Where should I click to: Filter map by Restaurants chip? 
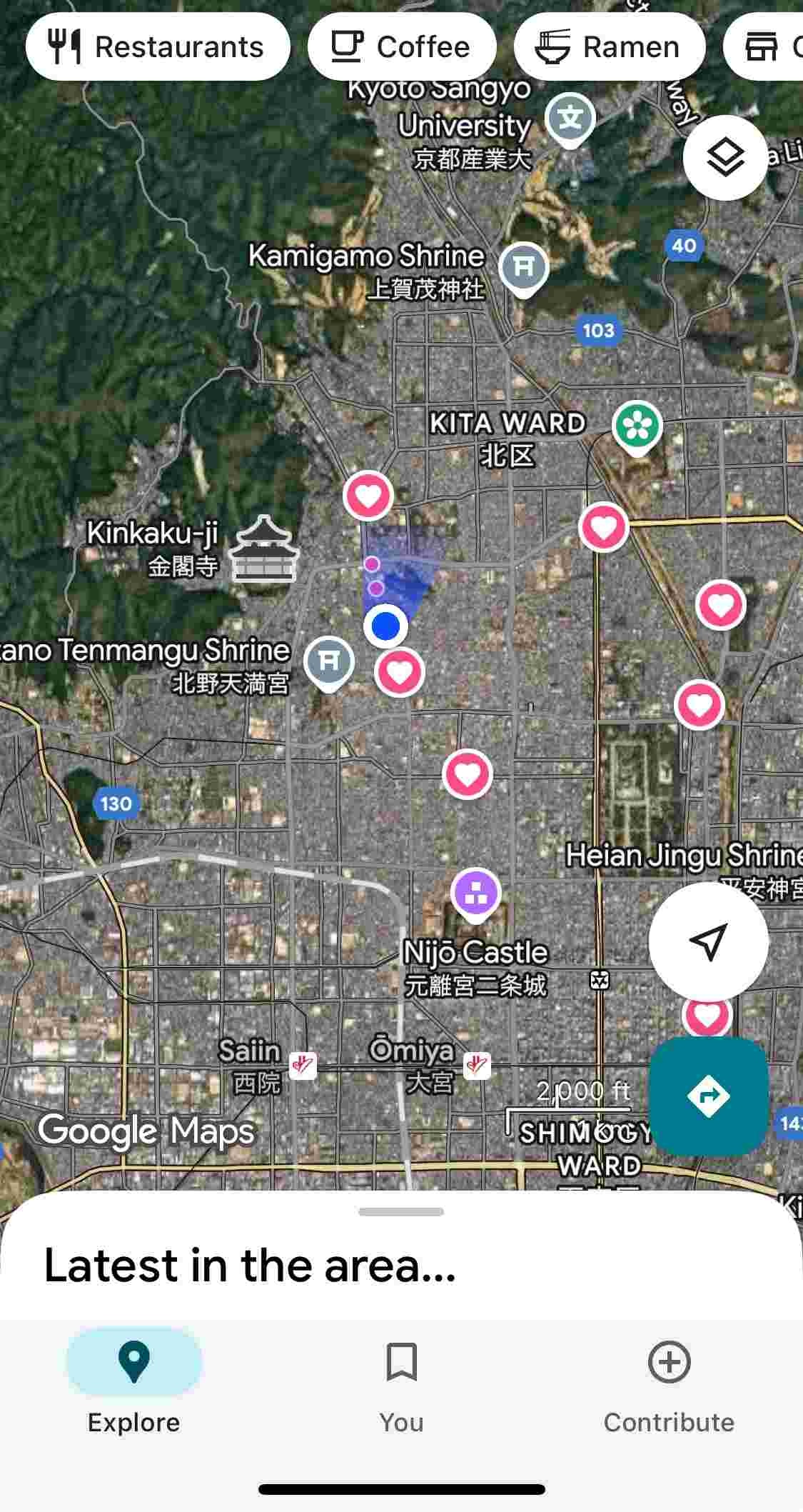(x=158, y=47)
